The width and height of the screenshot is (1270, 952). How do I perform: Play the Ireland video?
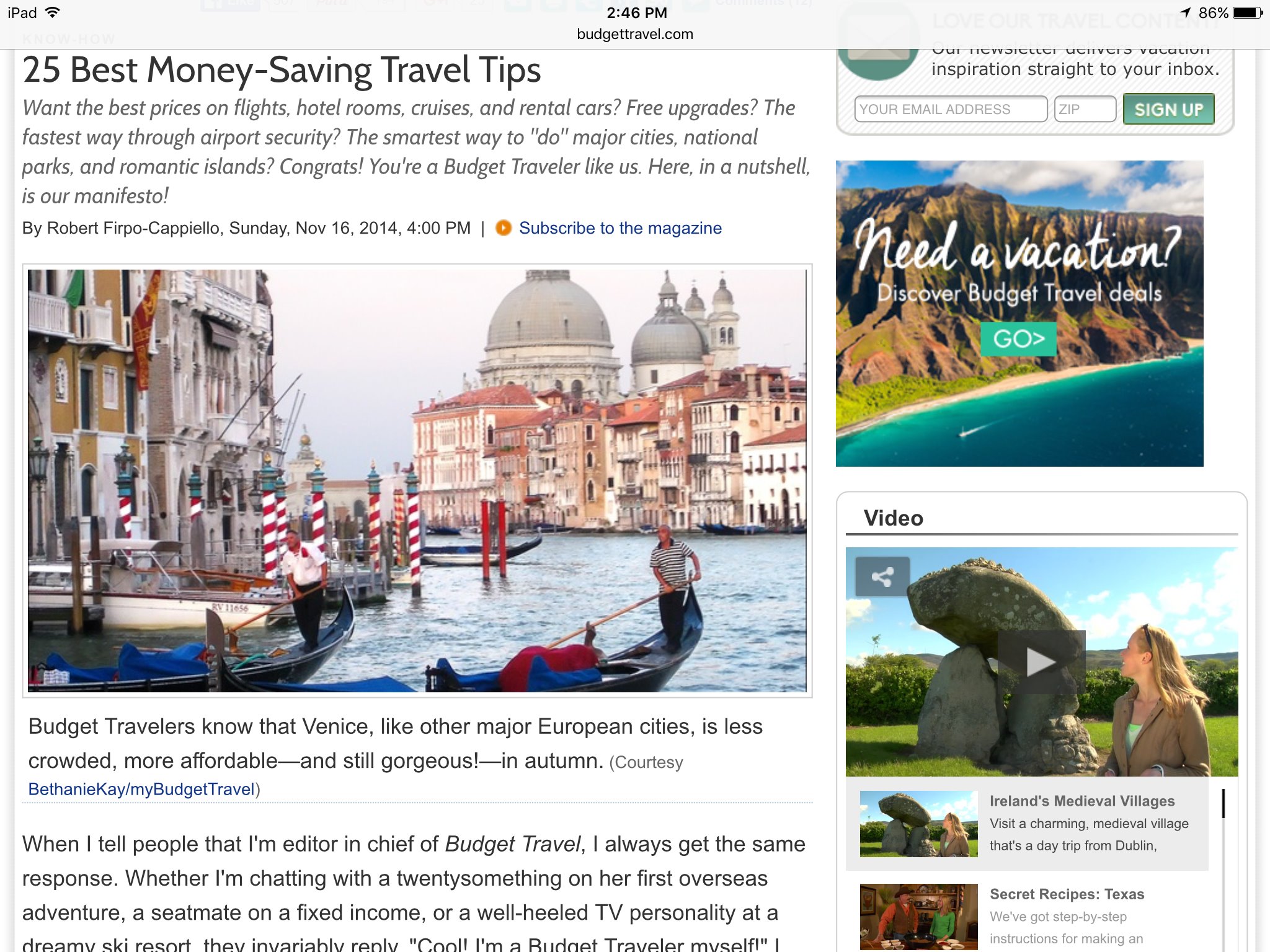[1041, 661]
